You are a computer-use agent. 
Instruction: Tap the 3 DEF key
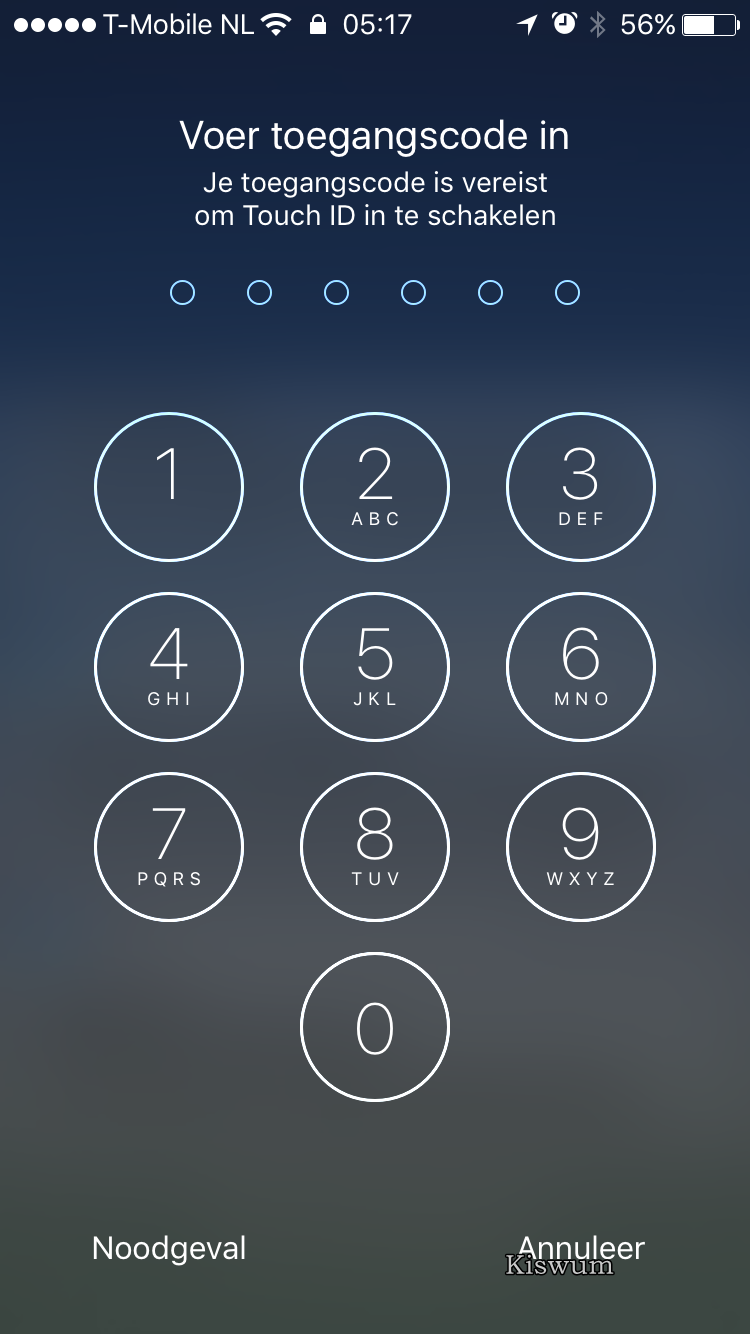tap(581, 487)
